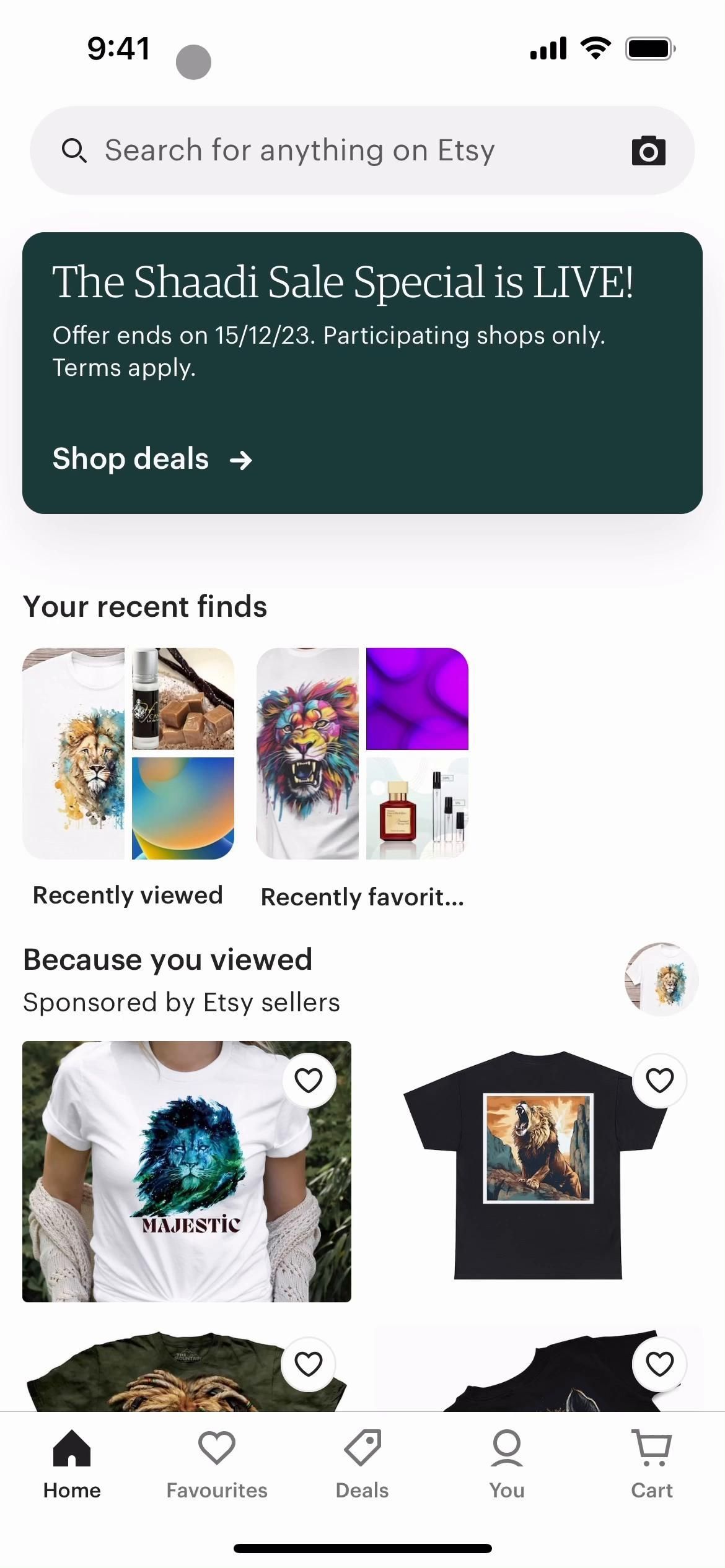
Task: Favorite the green dreadlock lion t-shirt
Action: tap(309, 1364)
